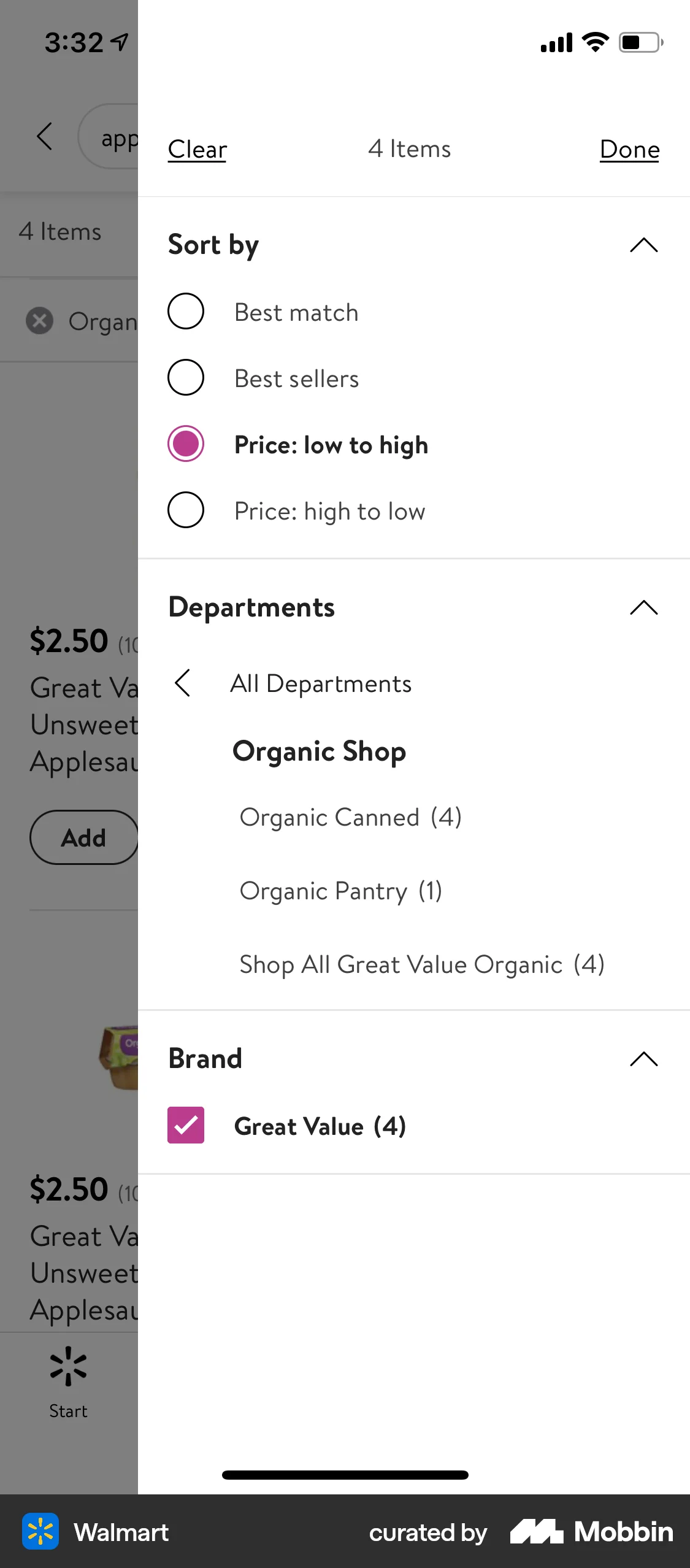Image resolution: width=690 pixels, height=1568 pixels.
Task: Open the Organic Shop department
Action: pos(319,751)
